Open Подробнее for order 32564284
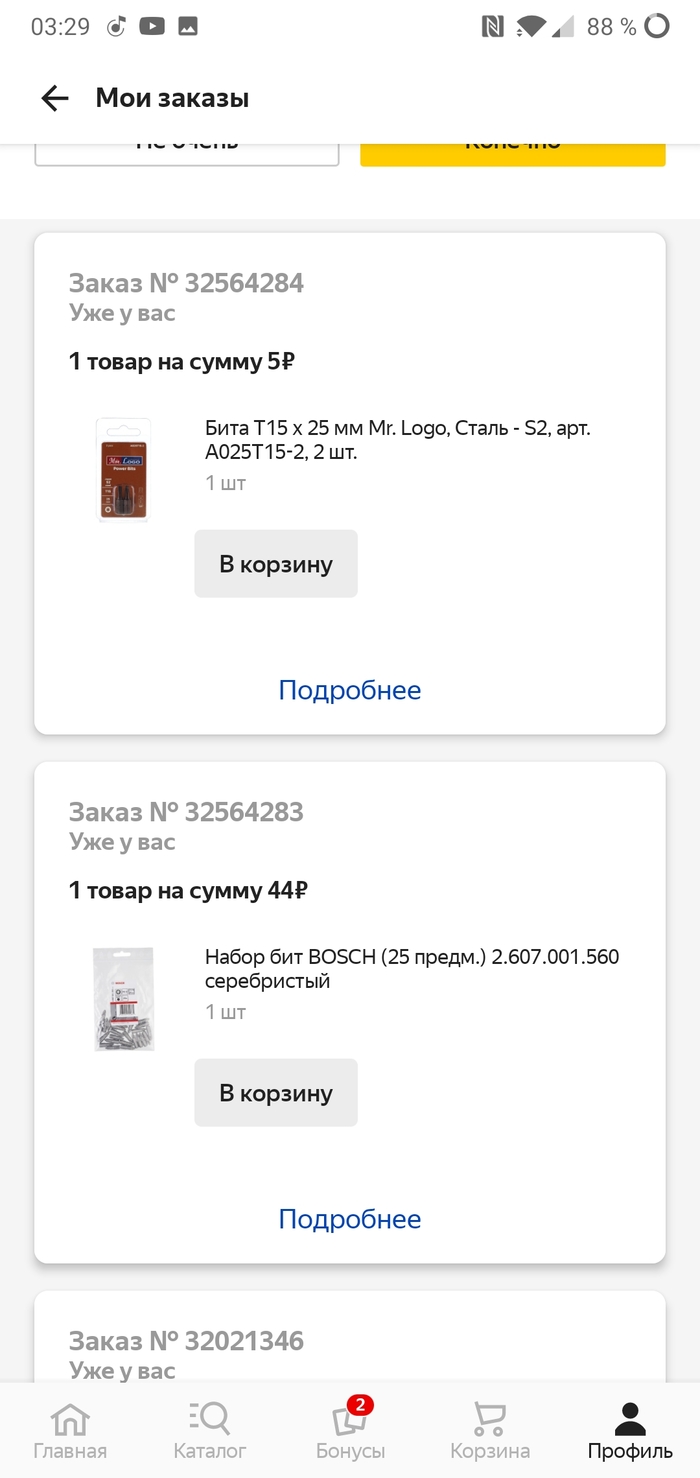The height and width of the screenshot is (1478, 700). click(x=350, y=690)
